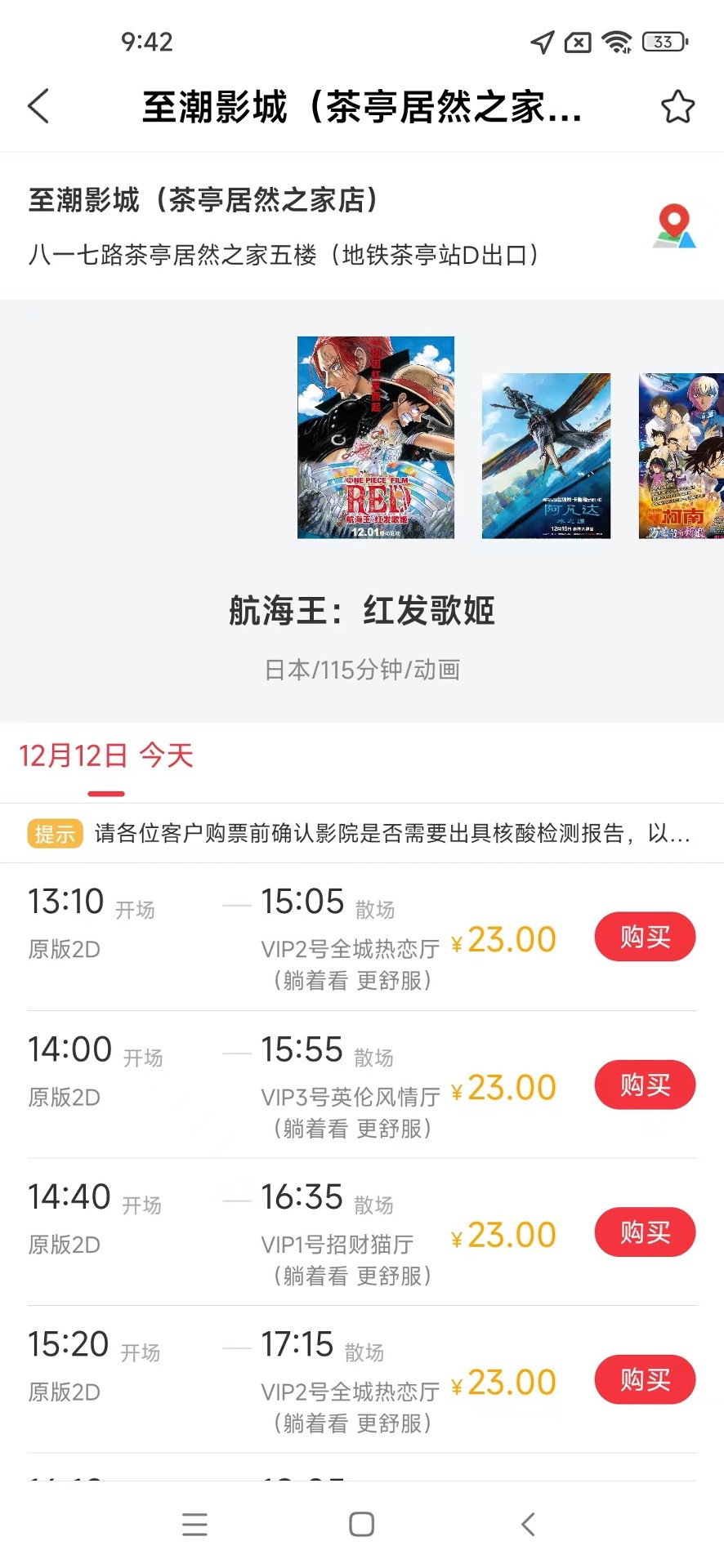
Task: Toggle the favorite star for this cinema
Action: pyautogui.click(x=677, y=105)
